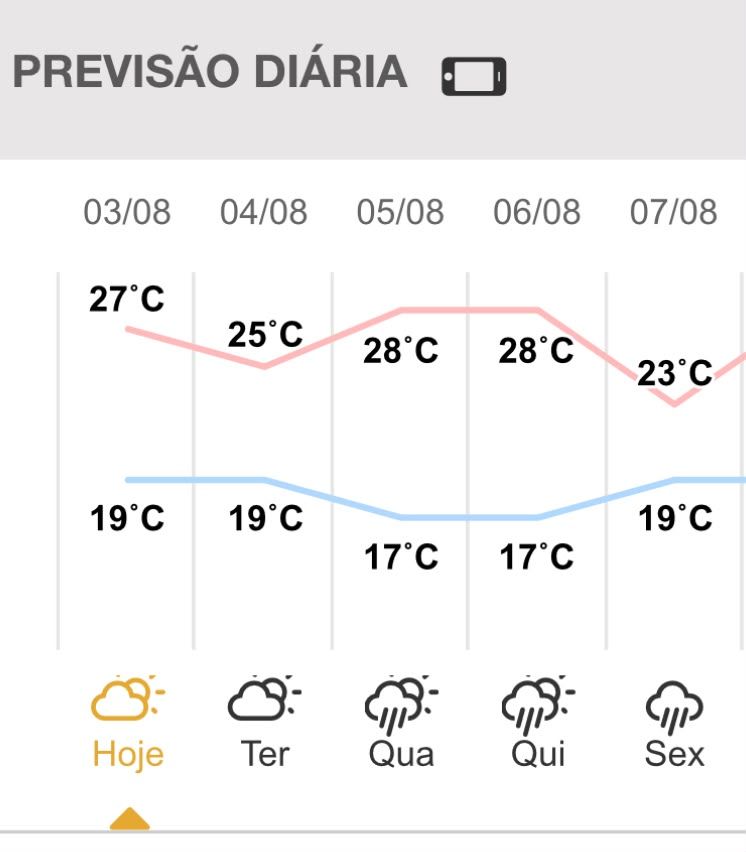Open Qua day forecast

pos(401,723)
